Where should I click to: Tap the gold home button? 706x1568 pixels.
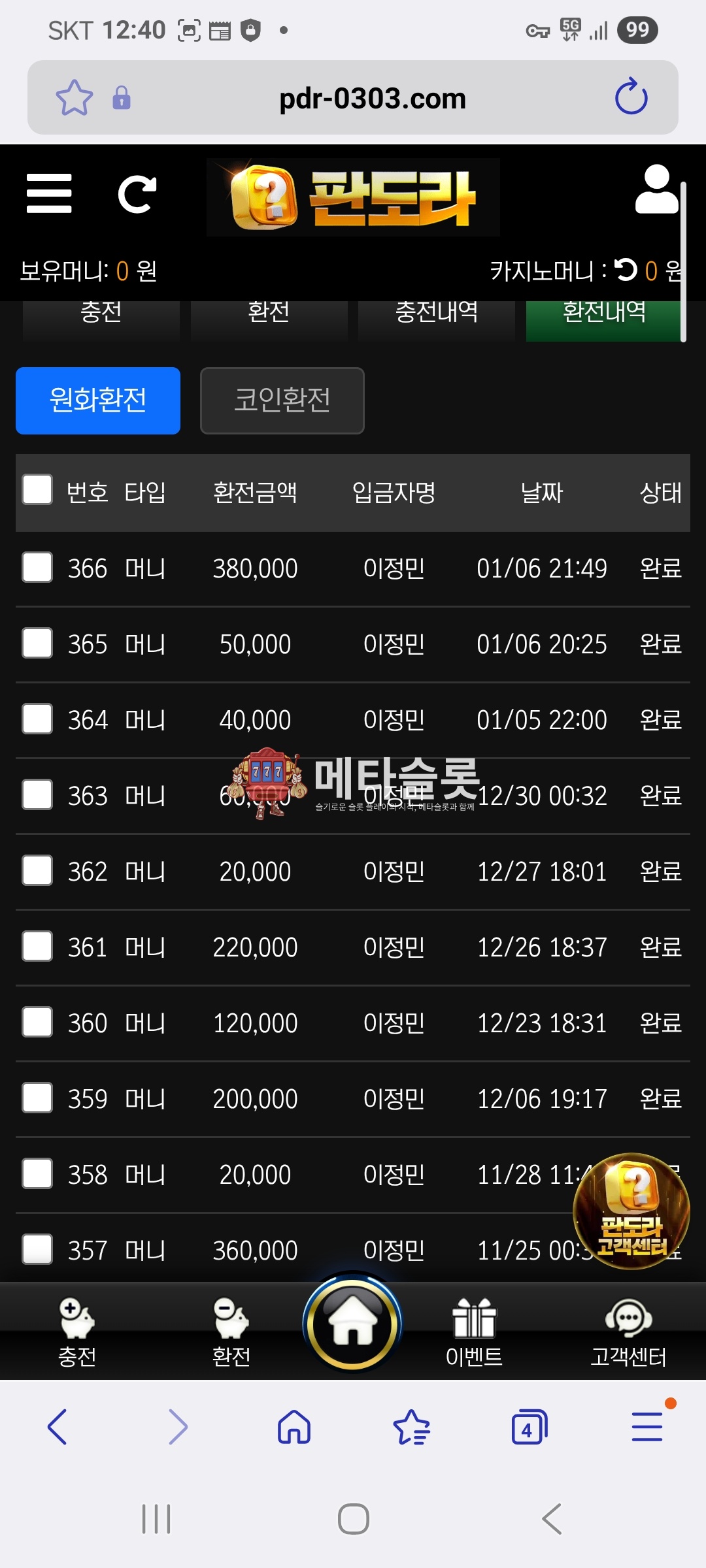(x=353, y=1324)
